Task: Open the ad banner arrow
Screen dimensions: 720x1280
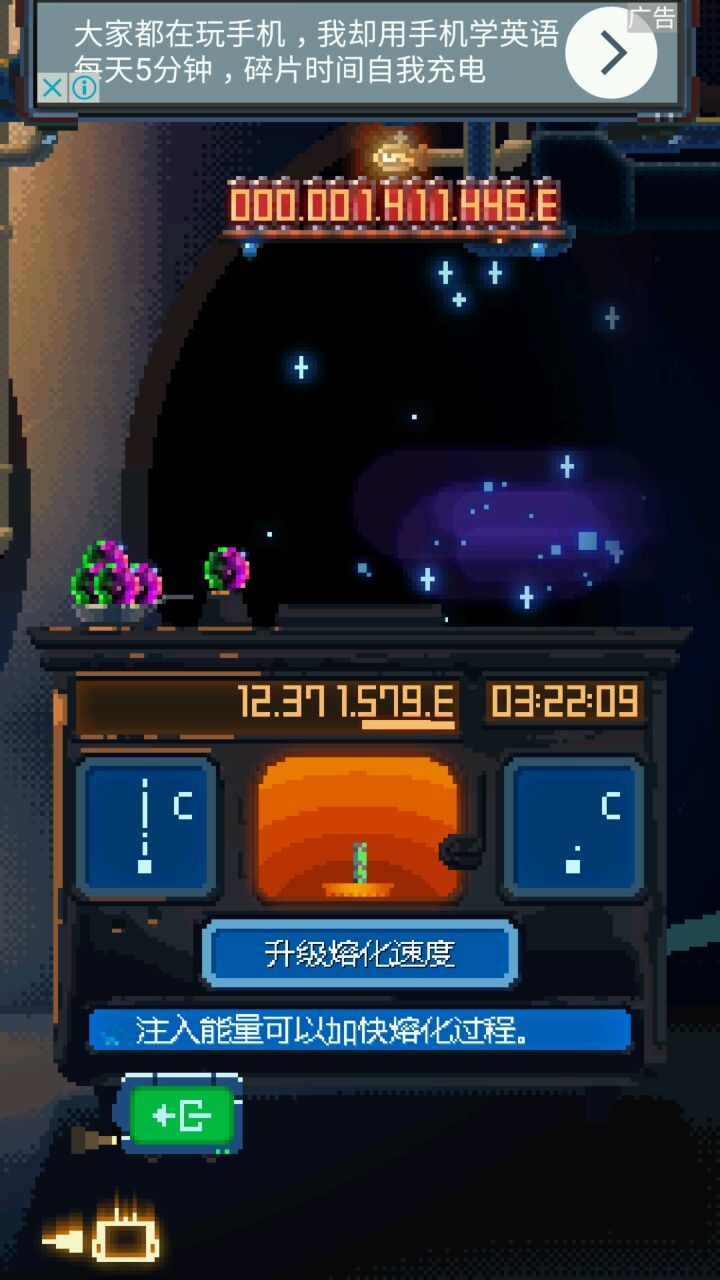Action: pos(611,54)
